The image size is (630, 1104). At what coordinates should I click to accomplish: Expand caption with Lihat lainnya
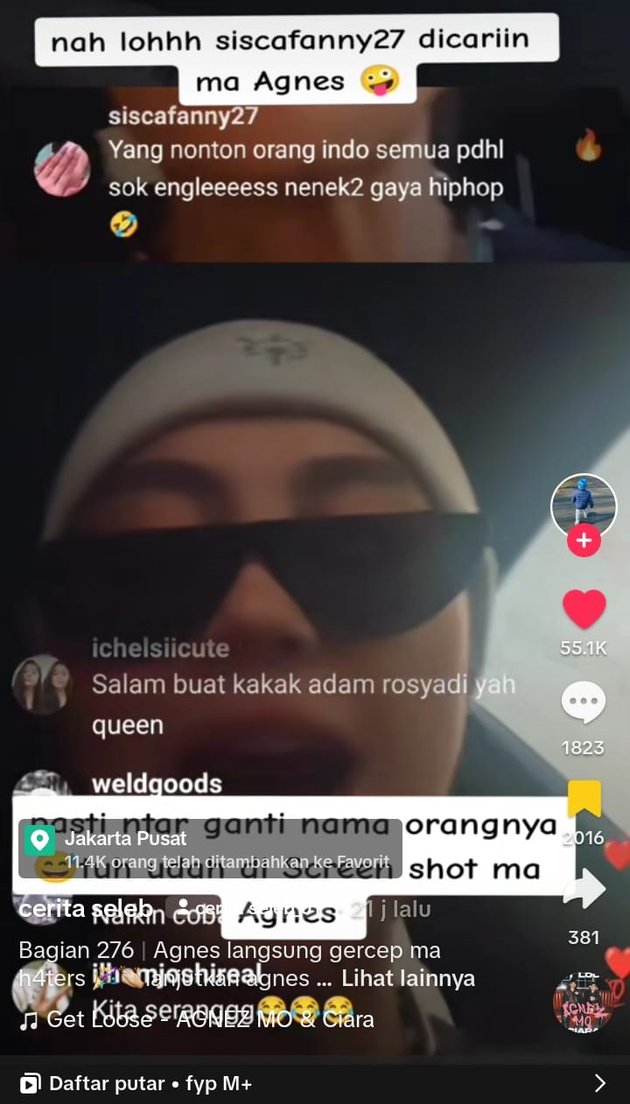tap(408, 979)
